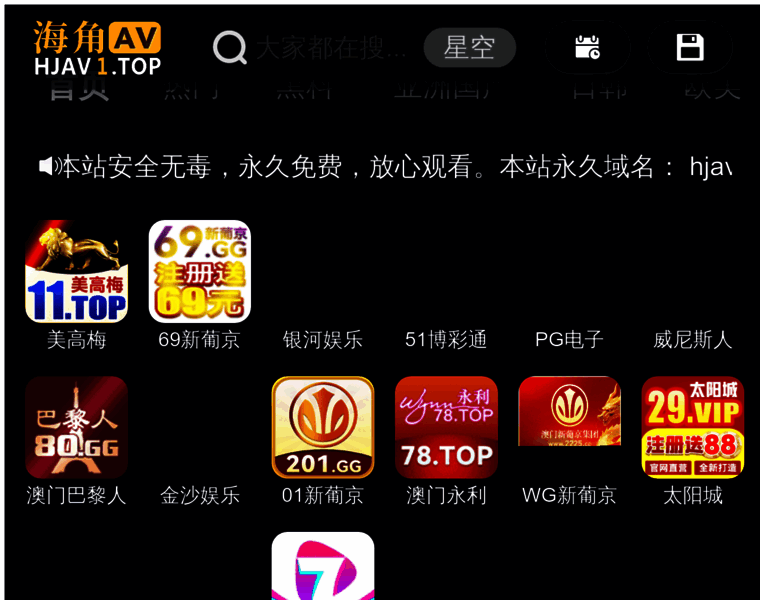The width and height of the screenshot is (760, 600).
Task: Open the 澳门永利 tile
Action: click(x=446, y=428)
